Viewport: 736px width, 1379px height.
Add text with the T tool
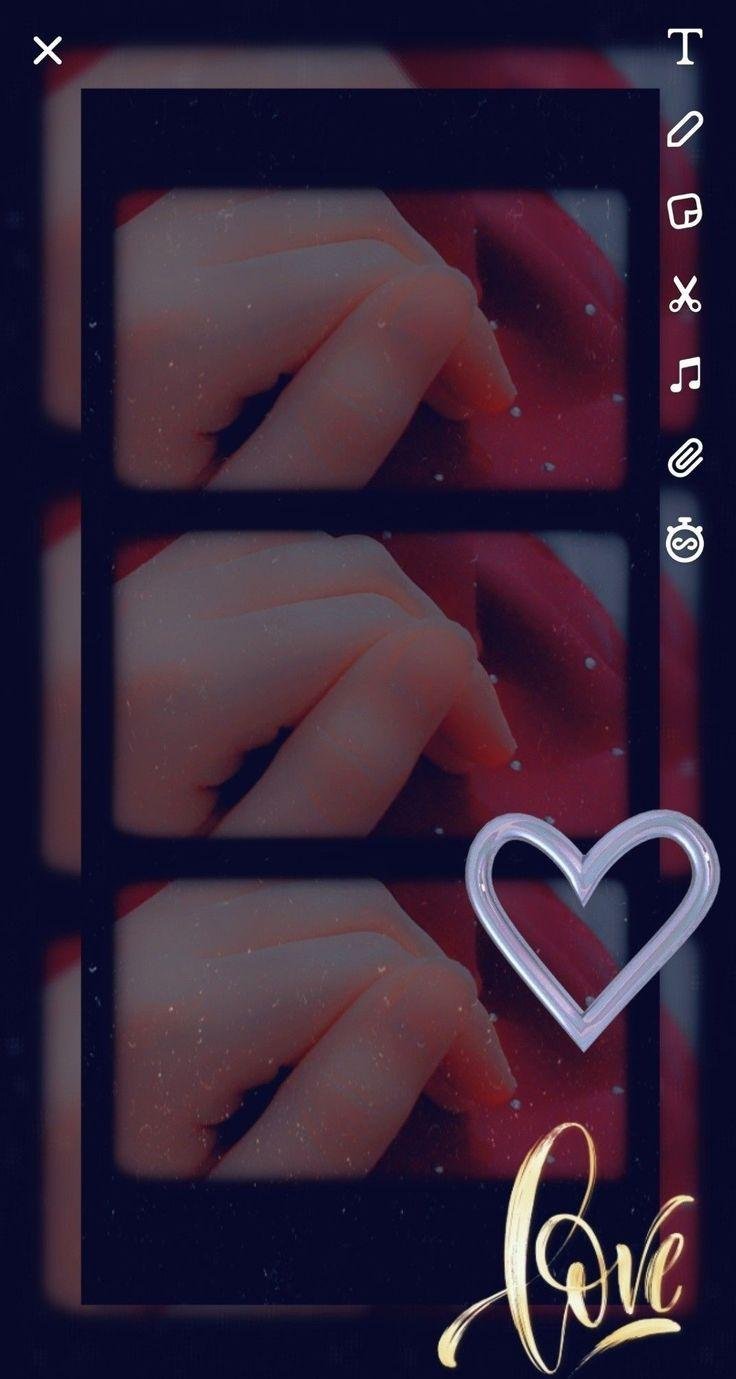[685, 47]
